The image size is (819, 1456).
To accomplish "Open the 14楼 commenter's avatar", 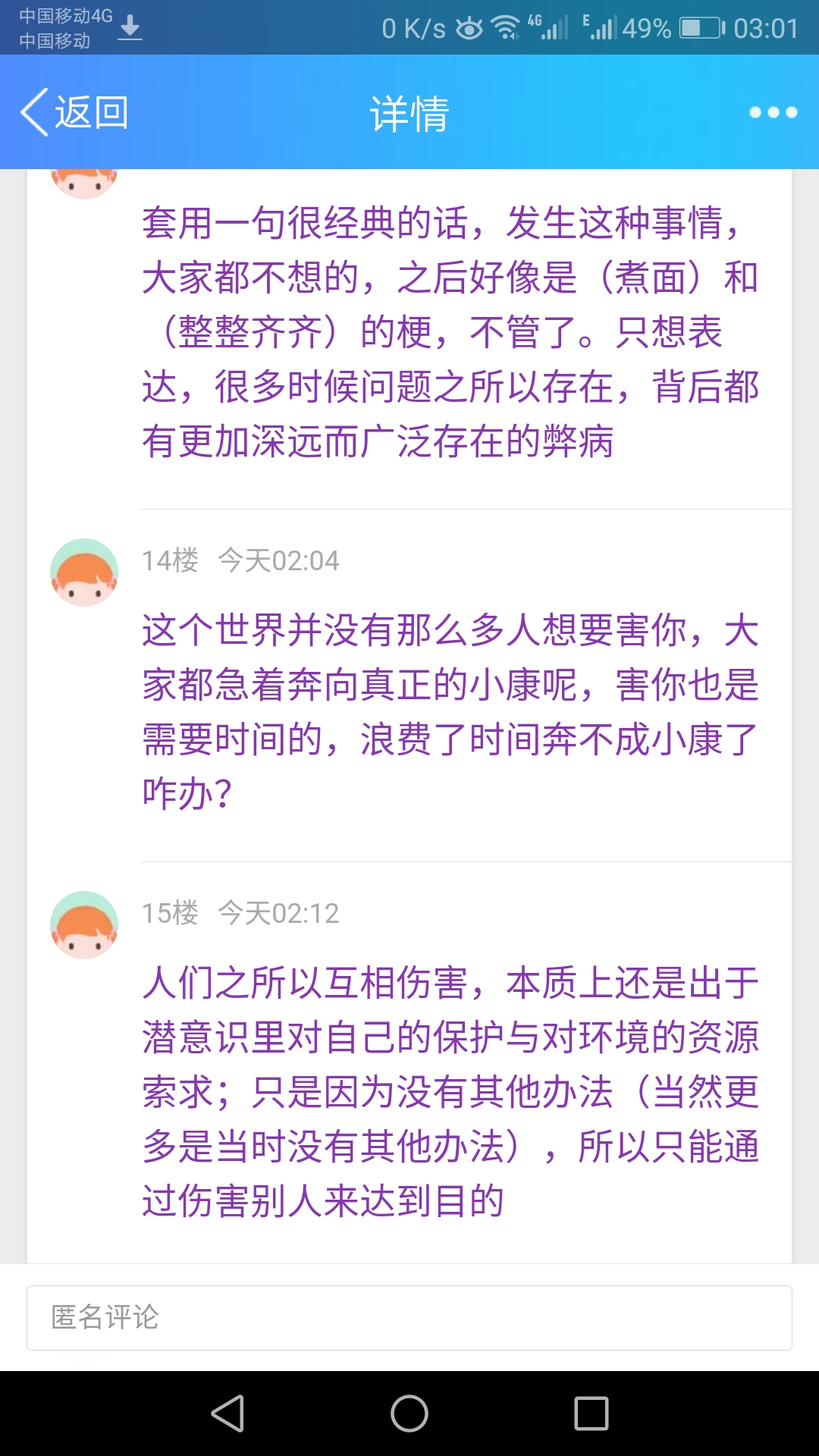I will tap(84, 573).
